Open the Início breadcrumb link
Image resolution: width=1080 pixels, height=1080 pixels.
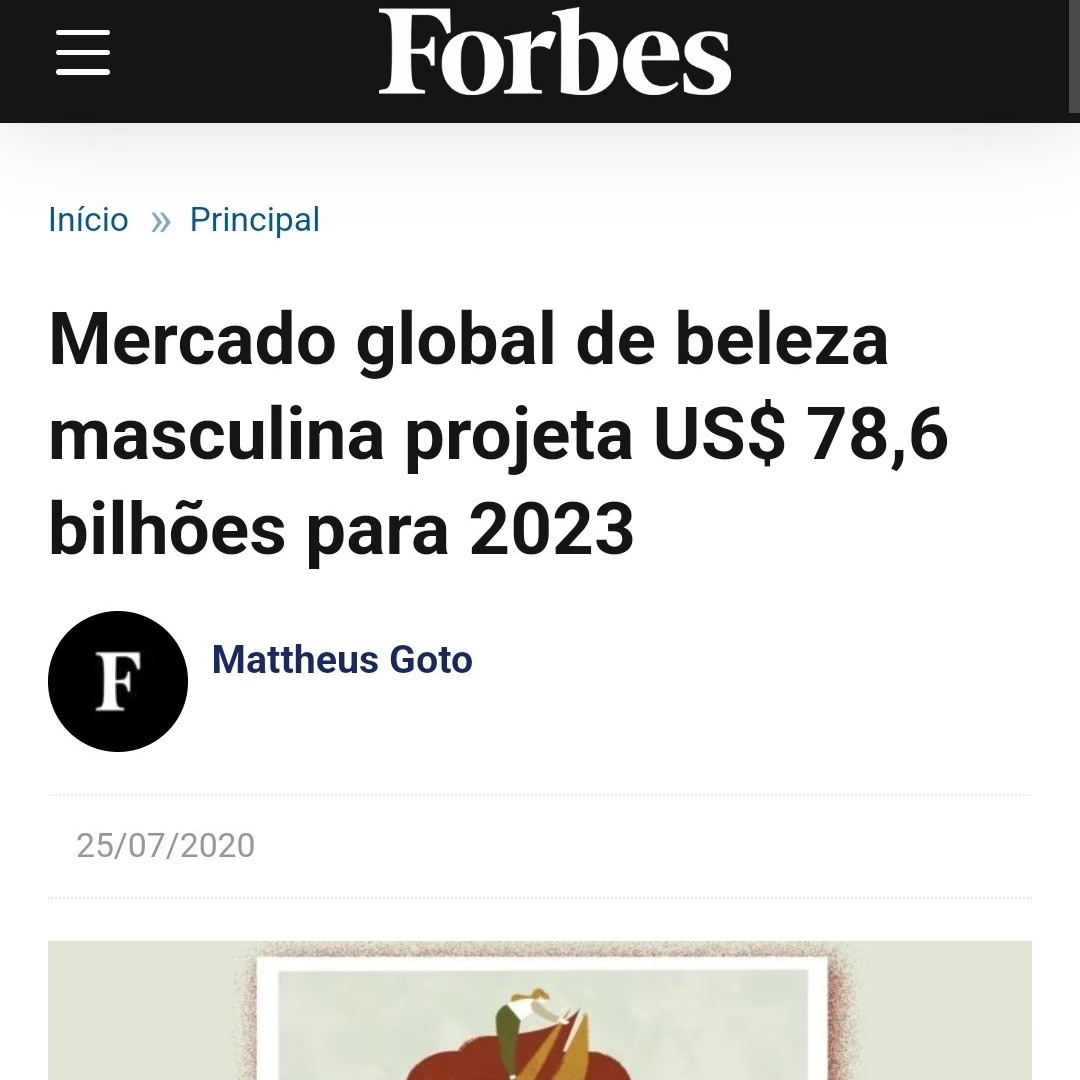pyautogui.click(x=88, y=220)
